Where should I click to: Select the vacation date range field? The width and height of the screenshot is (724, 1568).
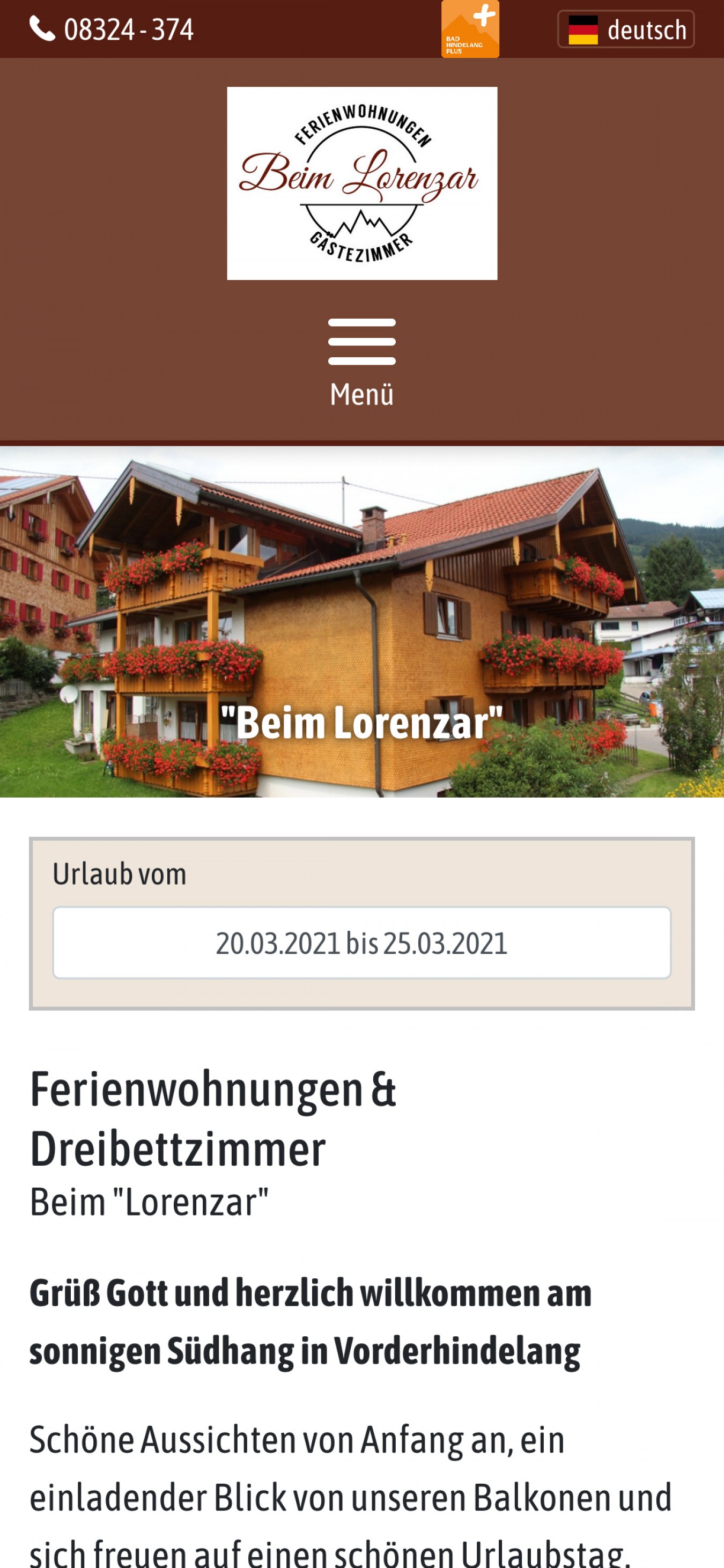tap(362, 943)
